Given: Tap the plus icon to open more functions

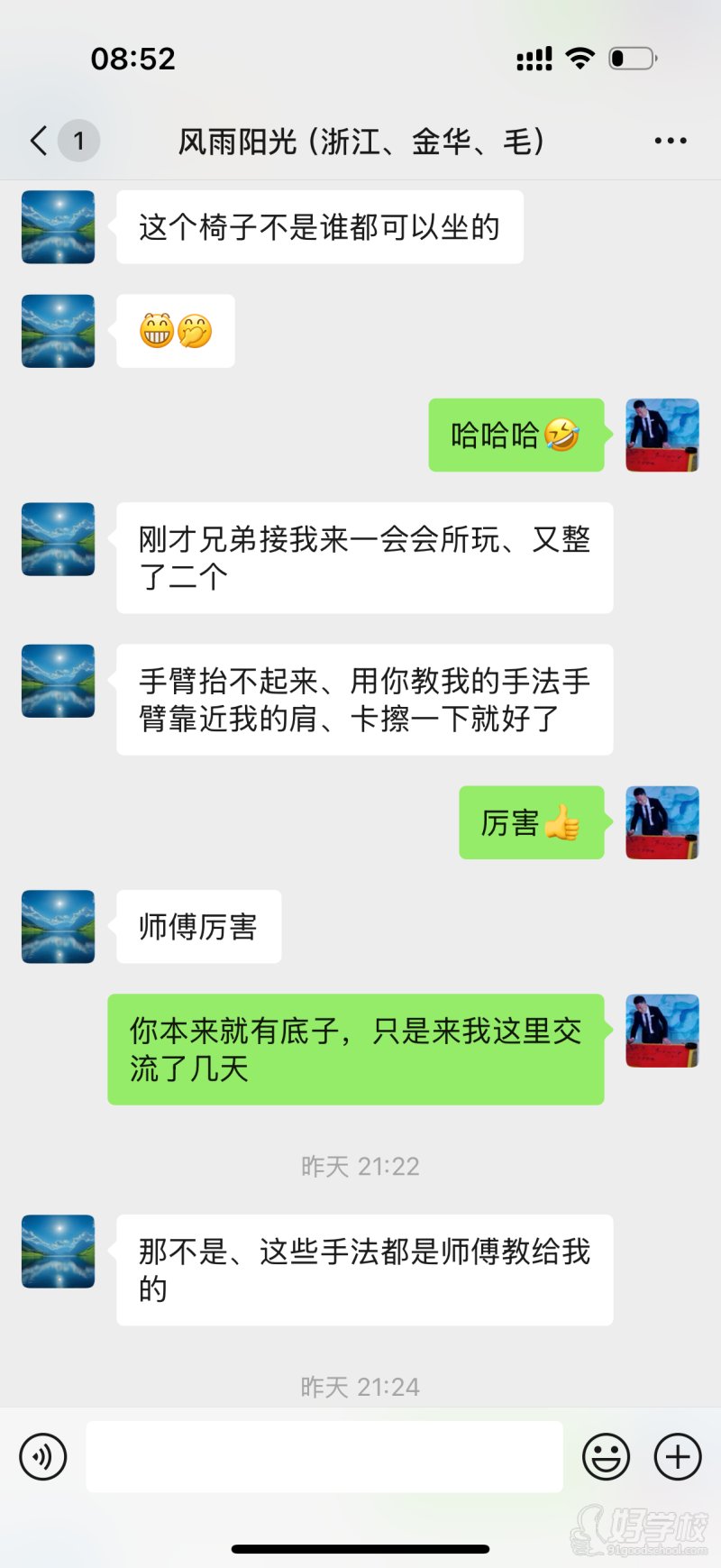Looking at the screenshot, I should 677,1455.
